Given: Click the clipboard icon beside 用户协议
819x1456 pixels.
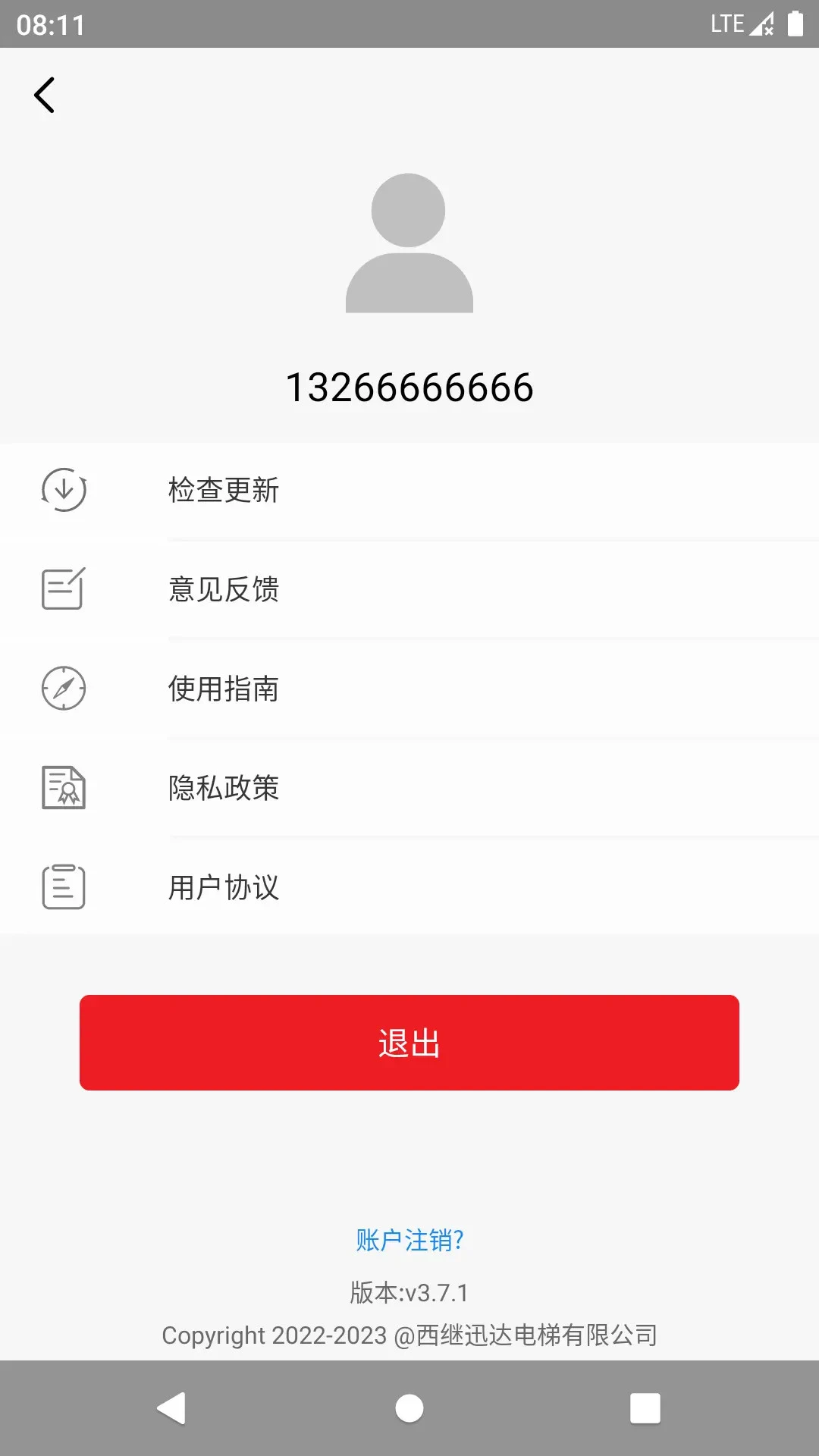Looking at the screenshot, I should [64, 885].
